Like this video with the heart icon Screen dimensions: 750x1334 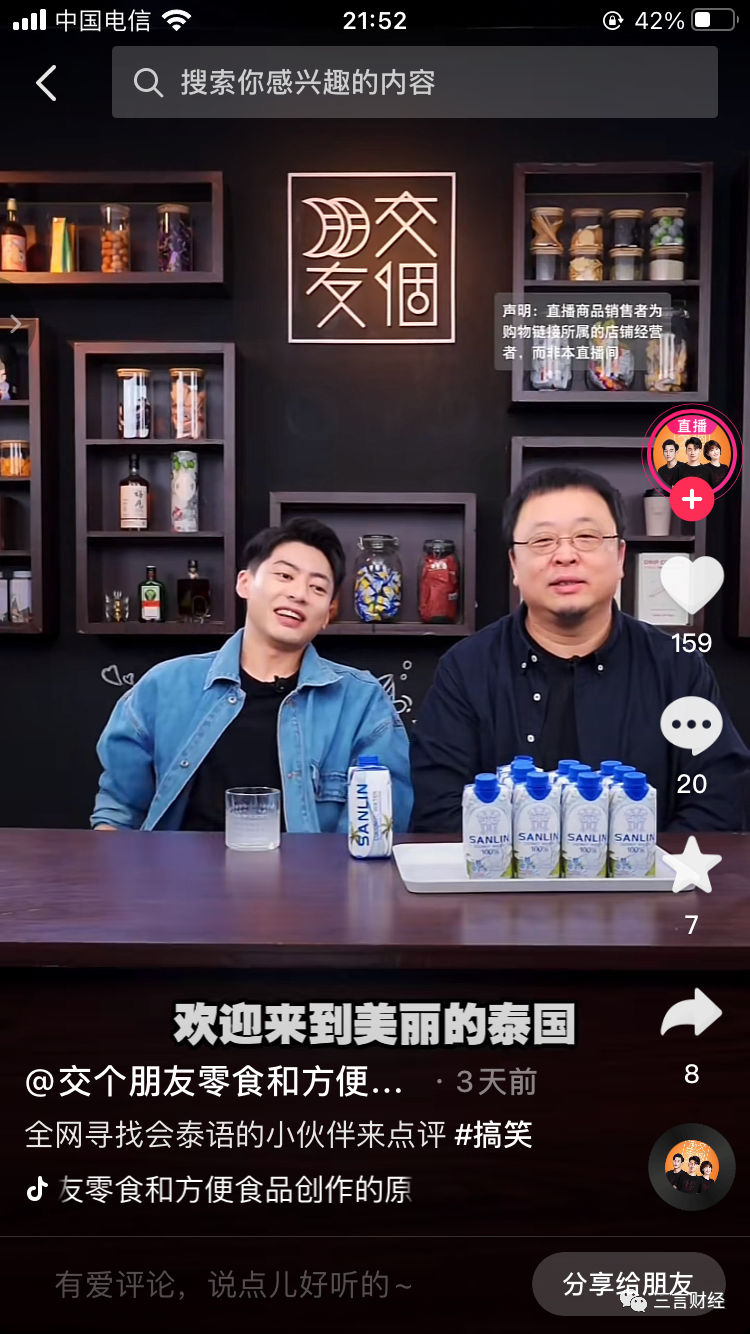coord(691,586)
